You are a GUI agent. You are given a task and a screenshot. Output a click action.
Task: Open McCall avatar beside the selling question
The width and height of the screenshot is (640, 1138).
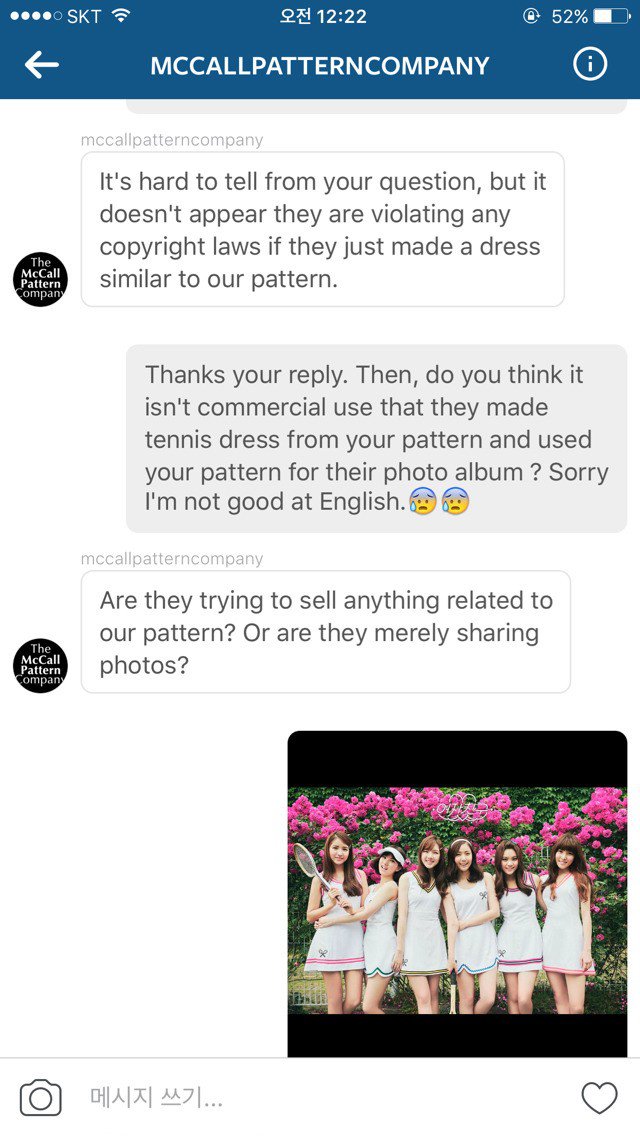[41, 665]
